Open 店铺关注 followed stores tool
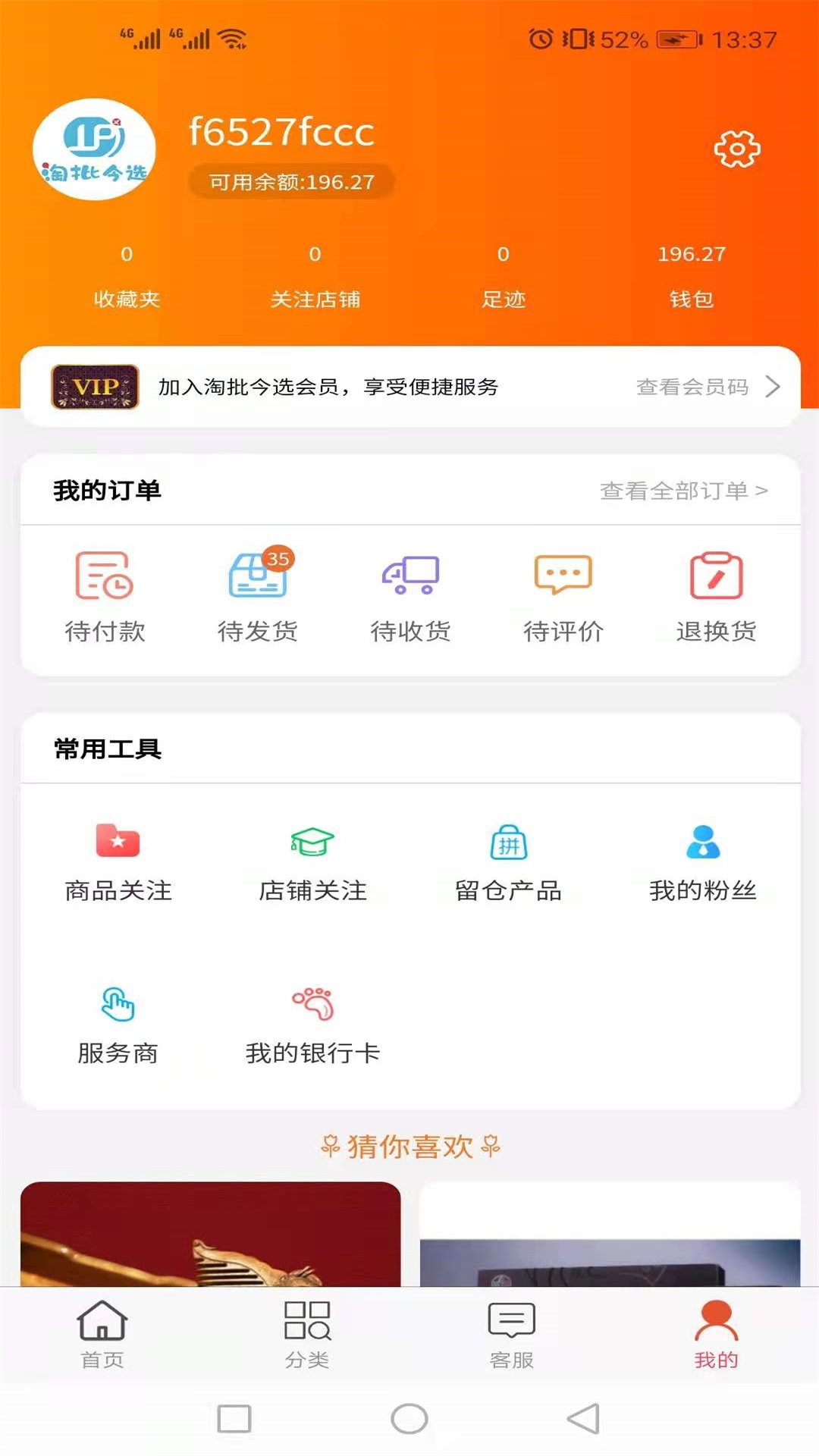This screenshot has width=819, height=1456. click(311, 861)
